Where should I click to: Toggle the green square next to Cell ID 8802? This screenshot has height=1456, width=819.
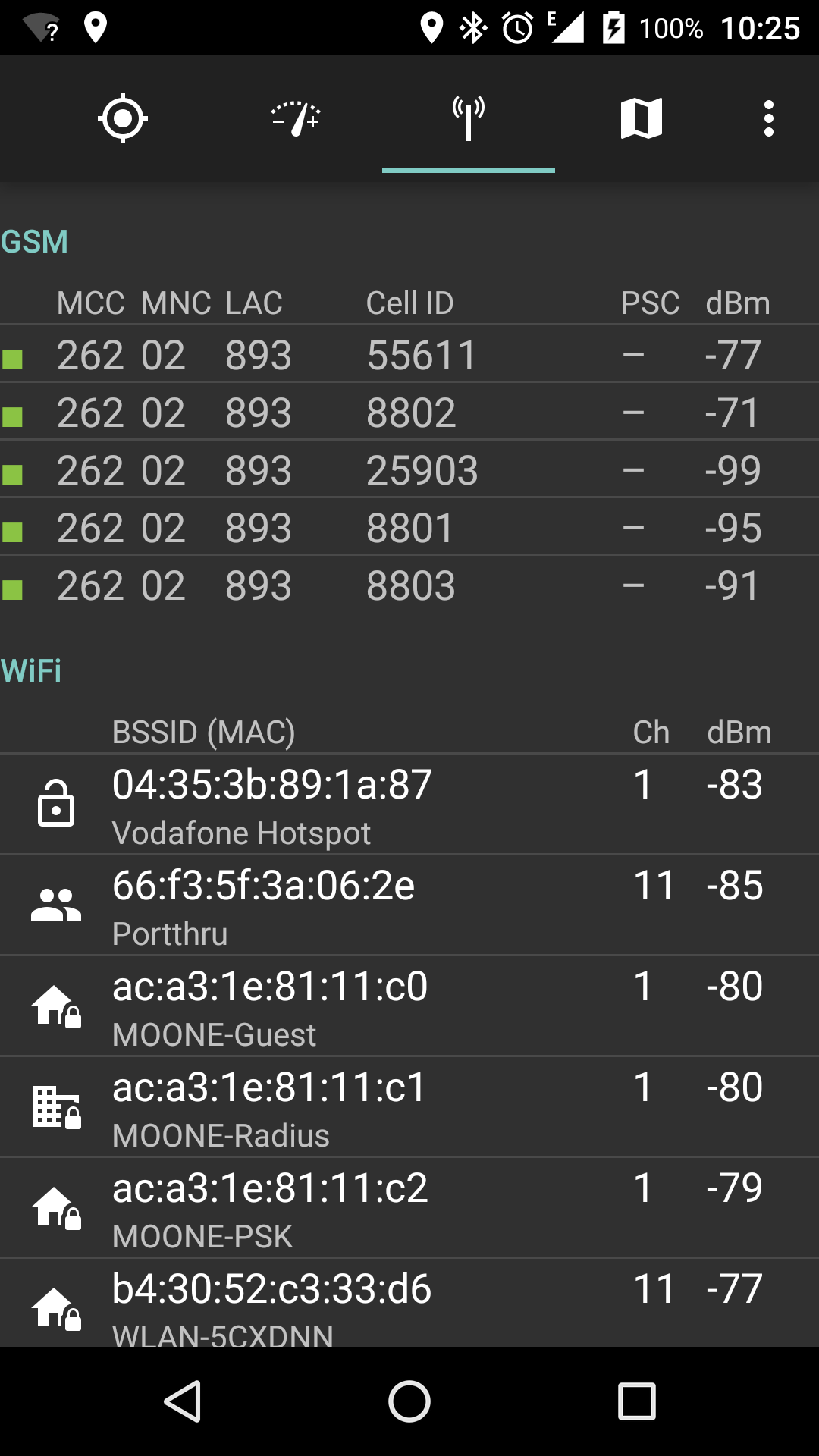coord(13,411)
